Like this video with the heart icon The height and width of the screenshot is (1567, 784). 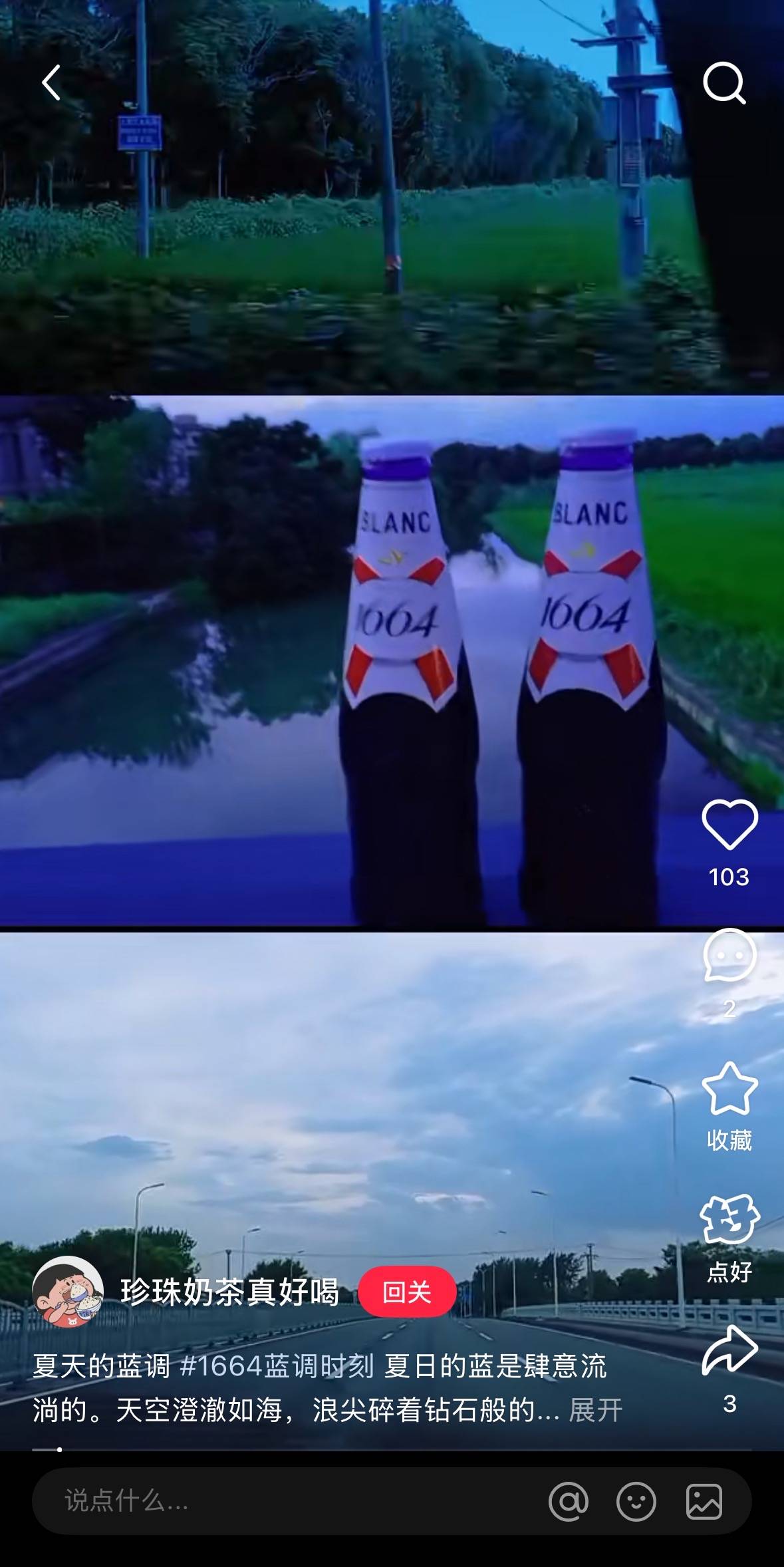(x=729, y=825)
